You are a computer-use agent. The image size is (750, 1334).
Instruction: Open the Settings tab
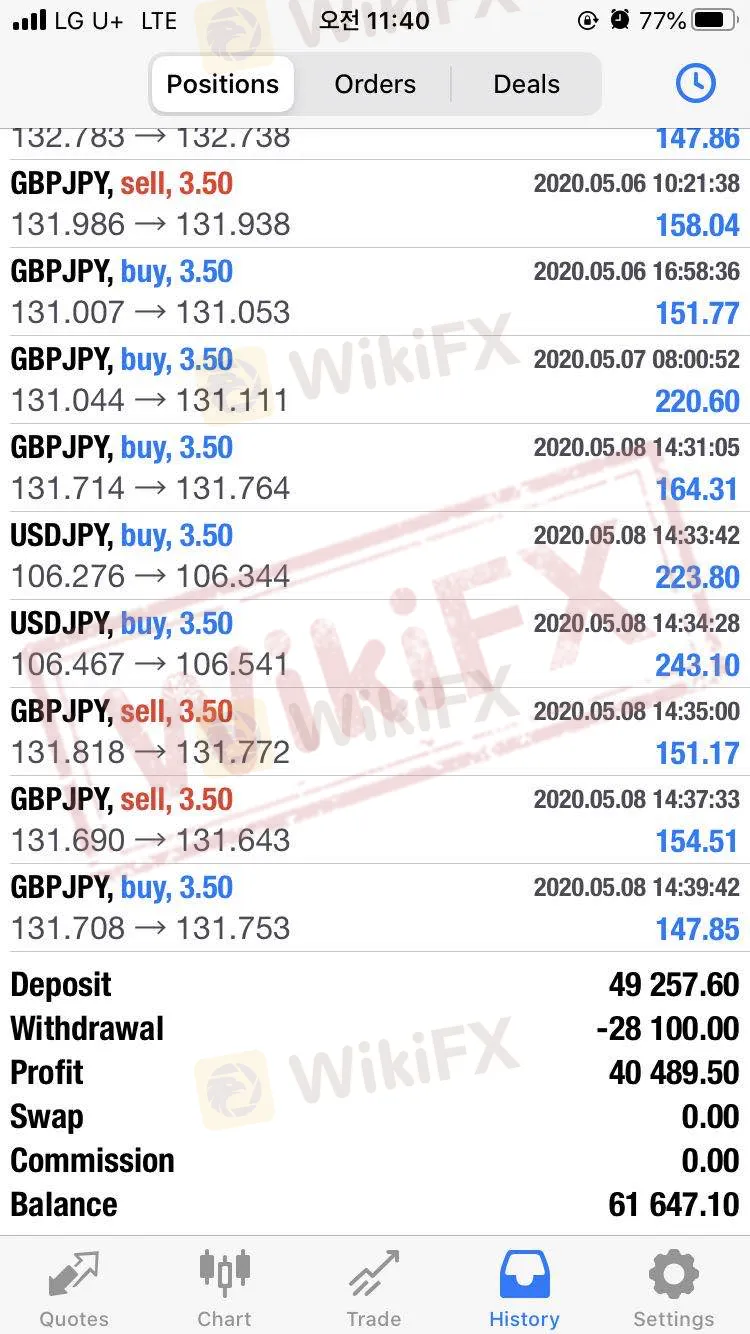click(x=674, y=1288)
